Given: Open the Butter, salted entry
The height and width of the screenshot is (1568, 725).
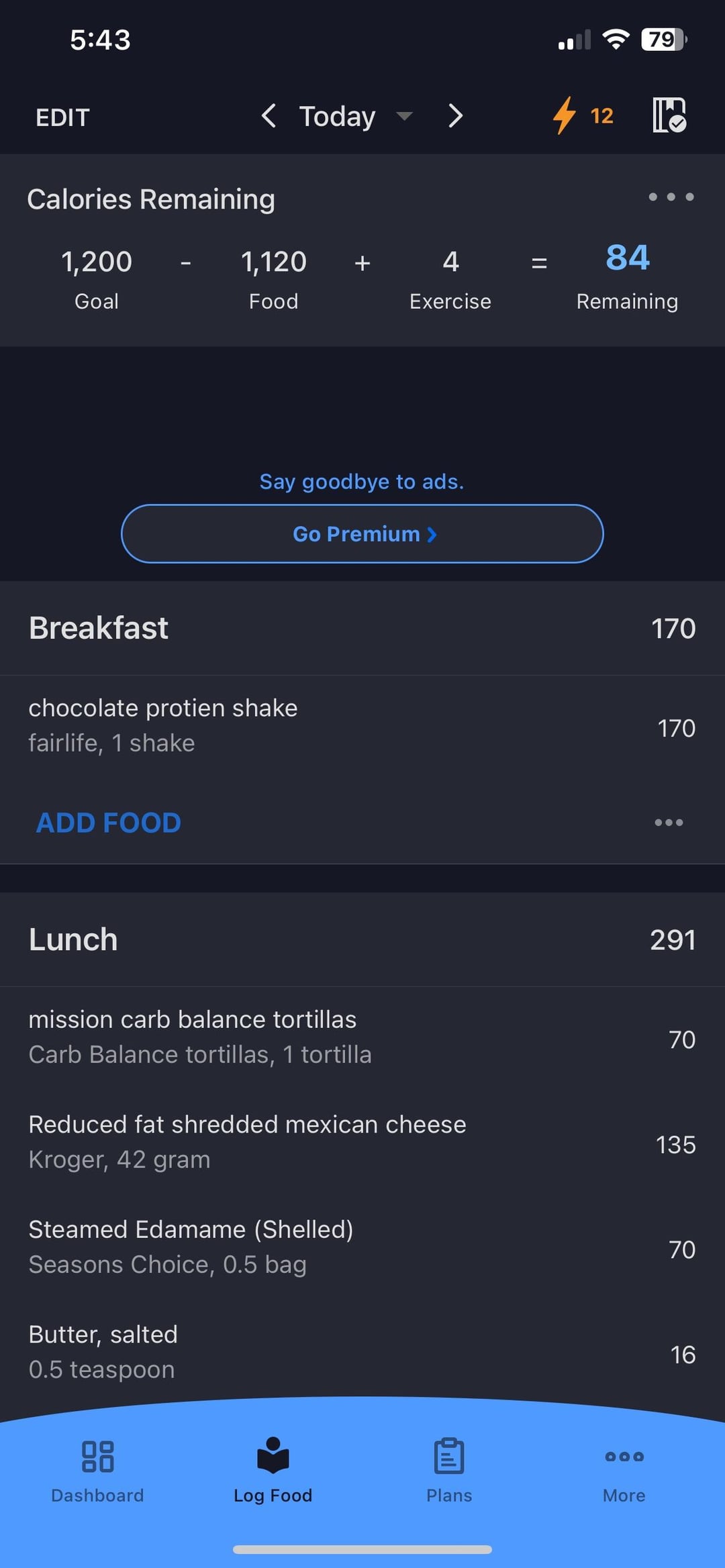Looking at the screenshot, I should click(x=362, y=1352).
